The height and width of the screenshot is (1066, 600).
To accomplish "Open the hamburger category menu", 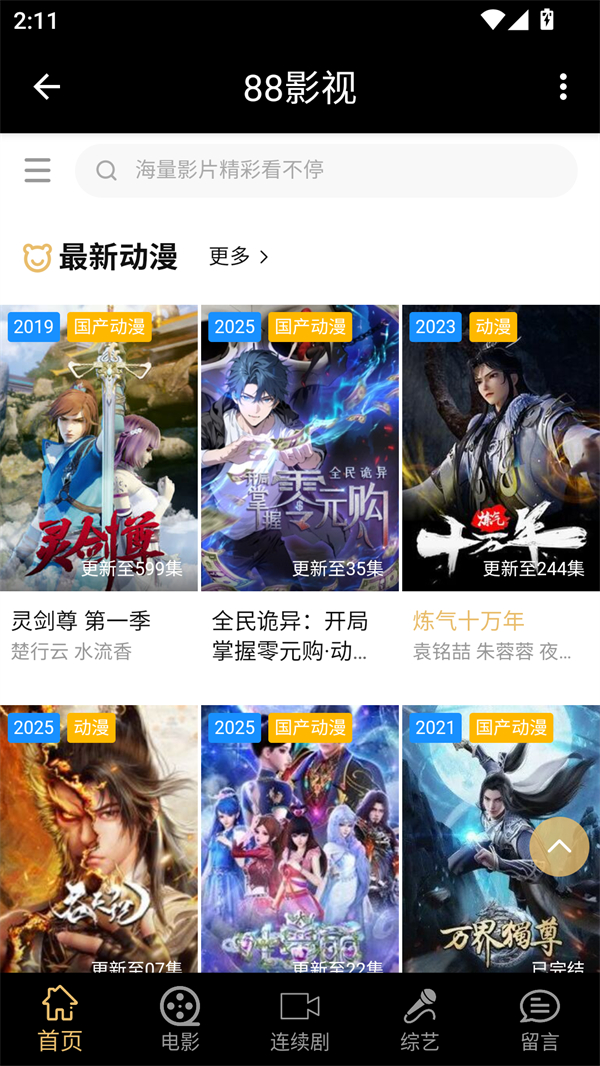I will (x=38, y=170).
